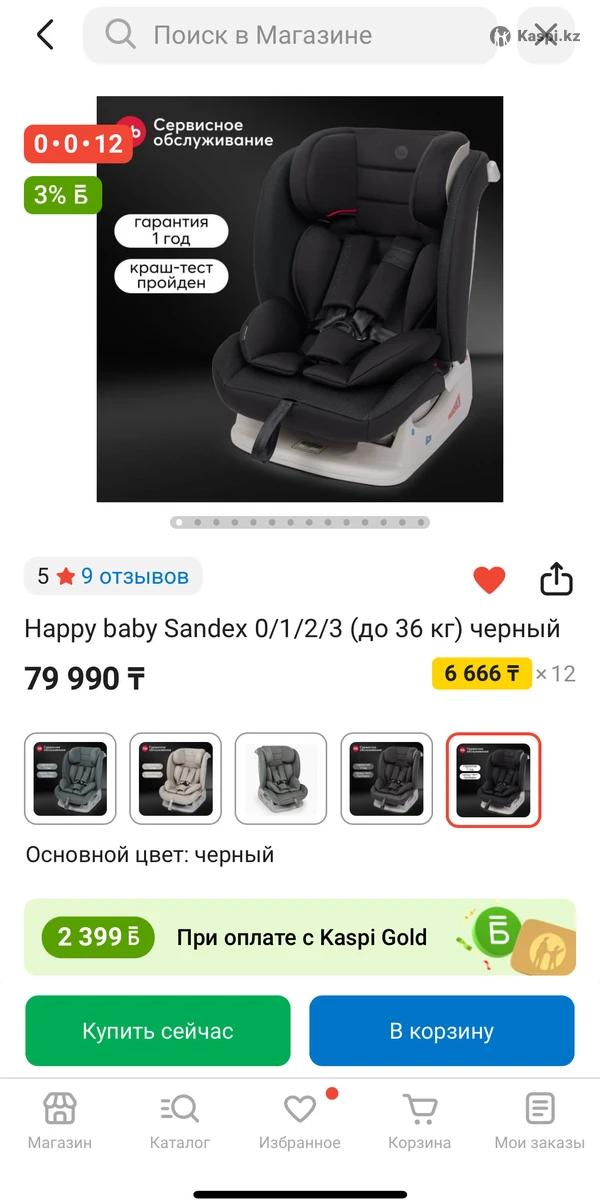Image resolution: width=600 pixels, height=1200 pixels.
Task: Go back using the top arrow
Action: [45, 35]
